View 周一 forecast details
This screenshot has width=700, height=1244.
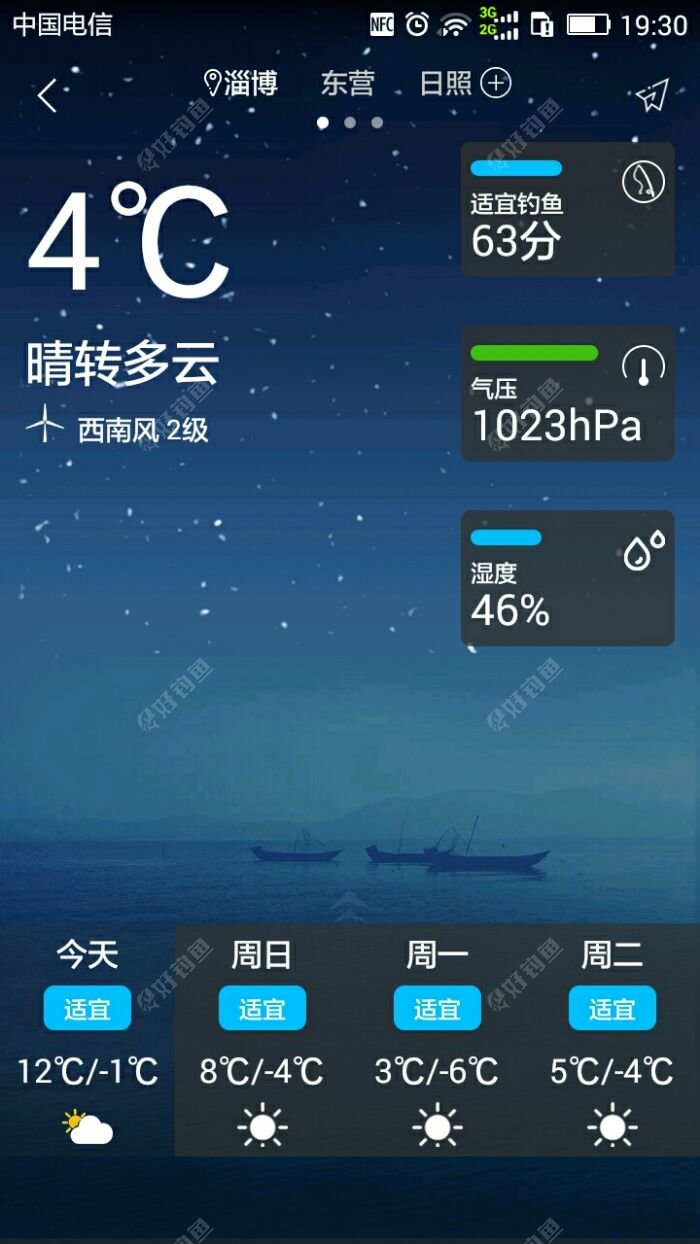tap(437, 1040)
